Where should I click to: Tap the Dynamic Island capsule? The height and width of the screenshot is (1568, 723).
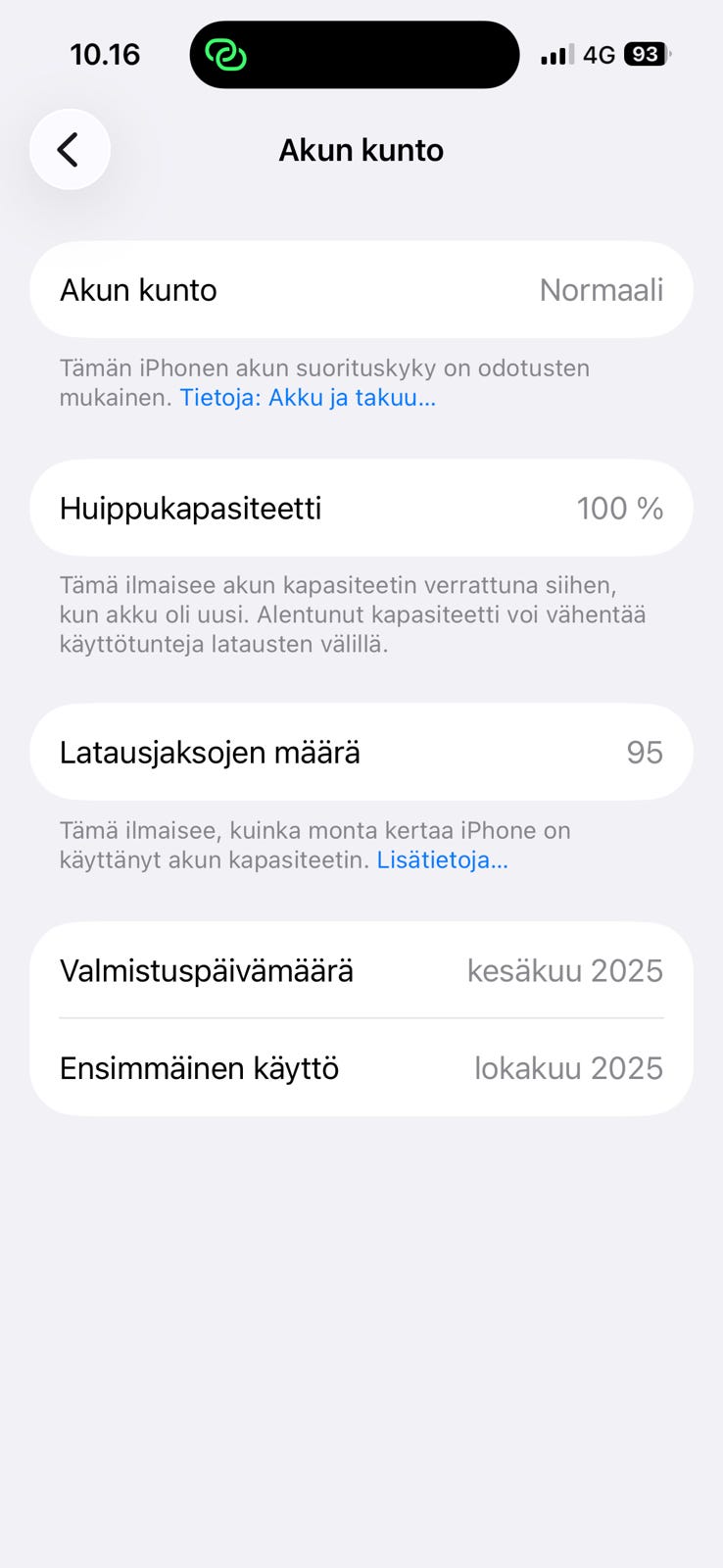(x=355, y=54)
